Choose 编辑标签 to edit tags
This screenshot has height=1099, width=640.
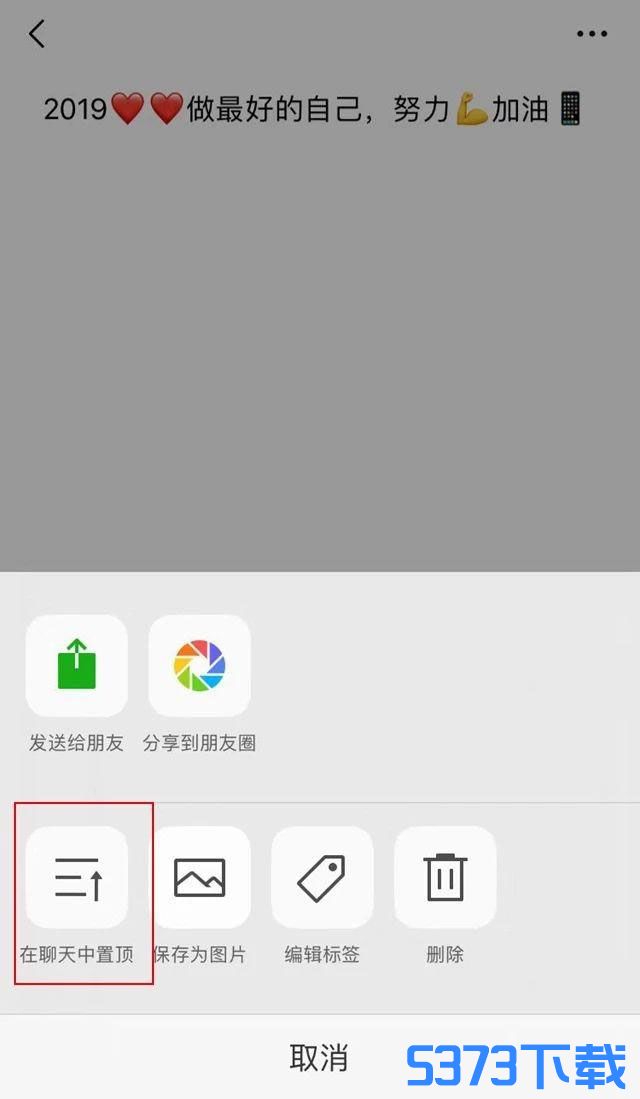[322, 878]
